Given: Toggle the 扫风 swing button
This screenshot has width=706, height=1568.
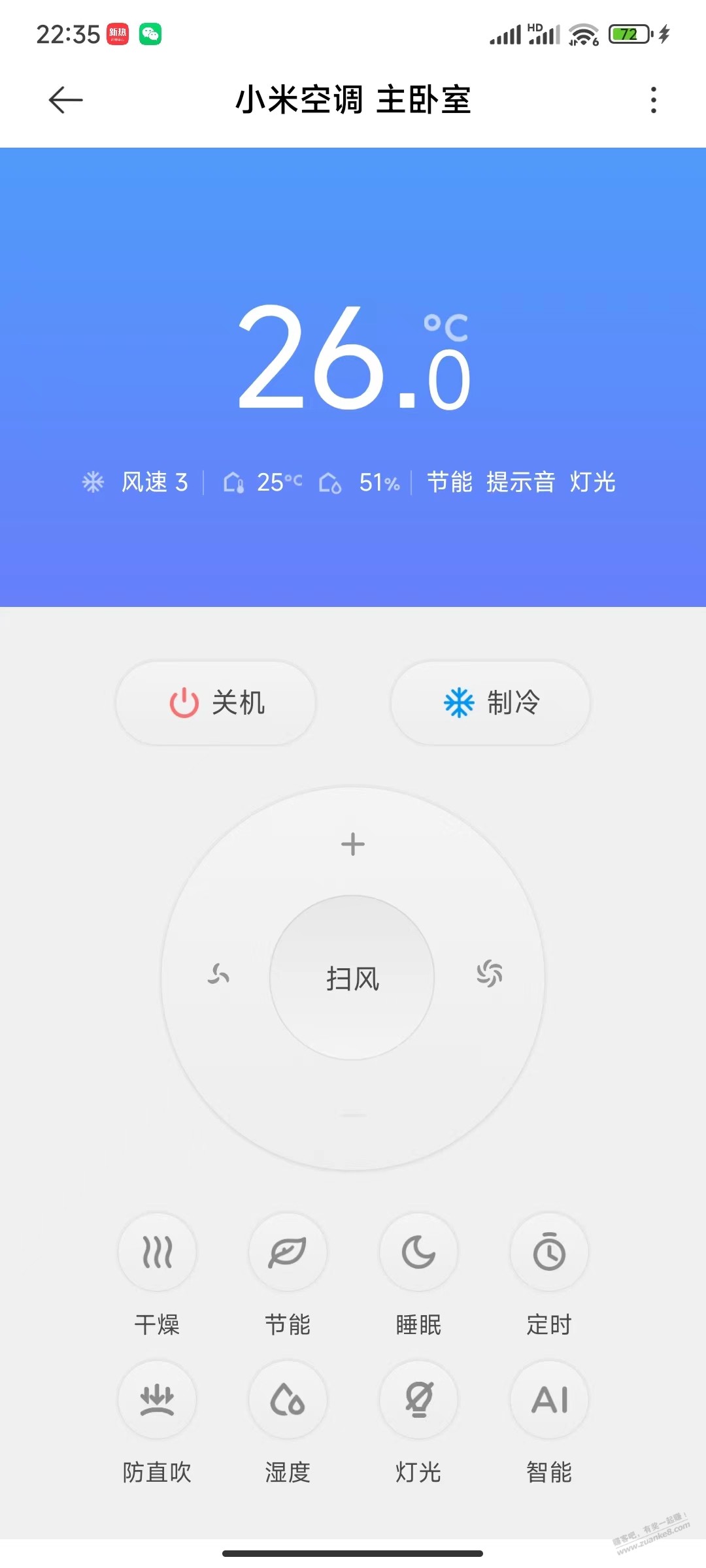Looking at the screenshot, I should pos(352,977).
